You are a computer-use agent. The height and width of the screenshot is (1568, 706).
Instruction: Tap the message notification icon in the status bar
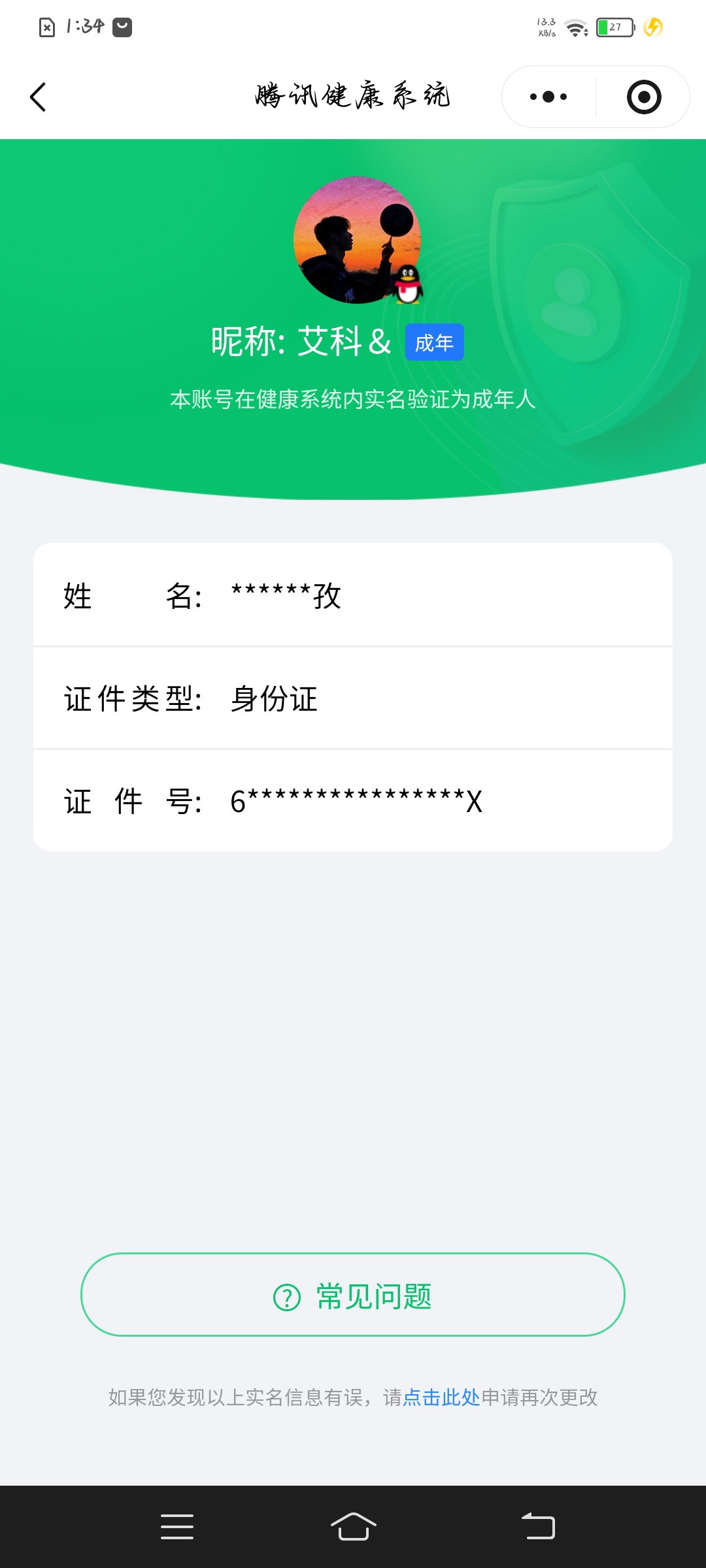pyautogui.click(x=121, y=26)
